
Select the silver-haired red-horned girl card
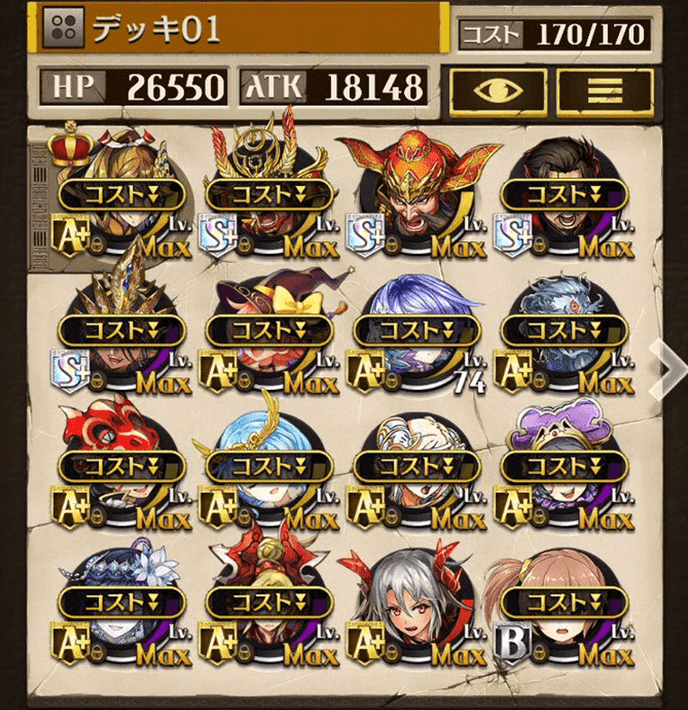pyautogui.click(x=417, y=603)
